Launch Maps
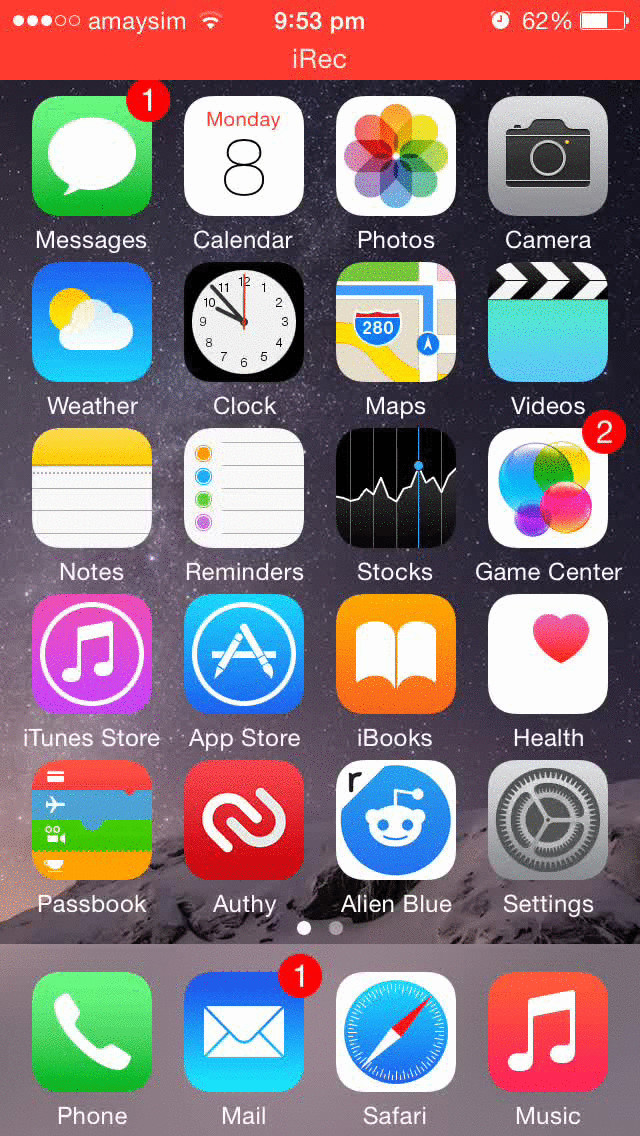Screen dimensions: 640x1136 click(396, 322)
